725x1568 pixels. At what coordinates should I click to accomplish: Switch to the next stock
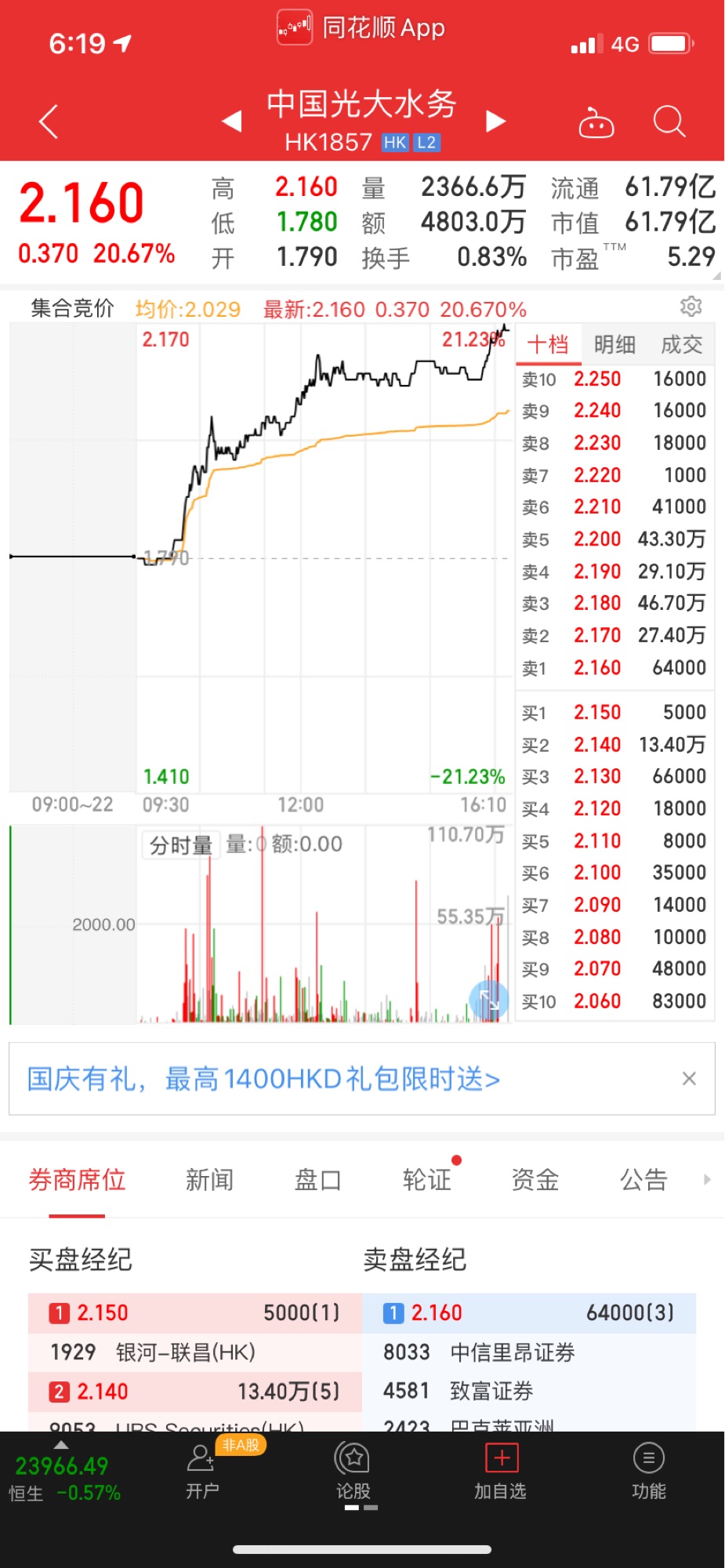pos(495,121)
